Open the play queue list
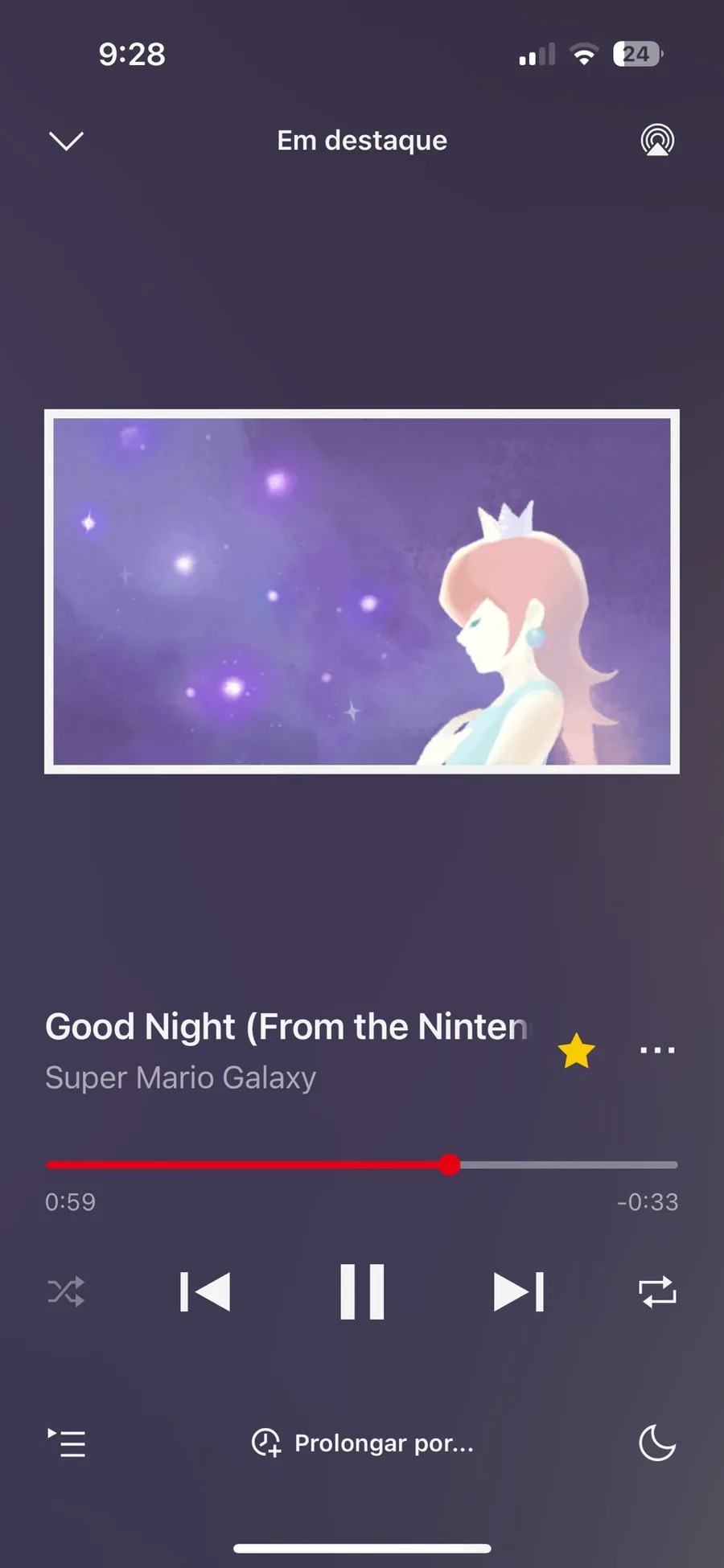The width and height of the screenshot is (724, 1568). point(67,1443)
